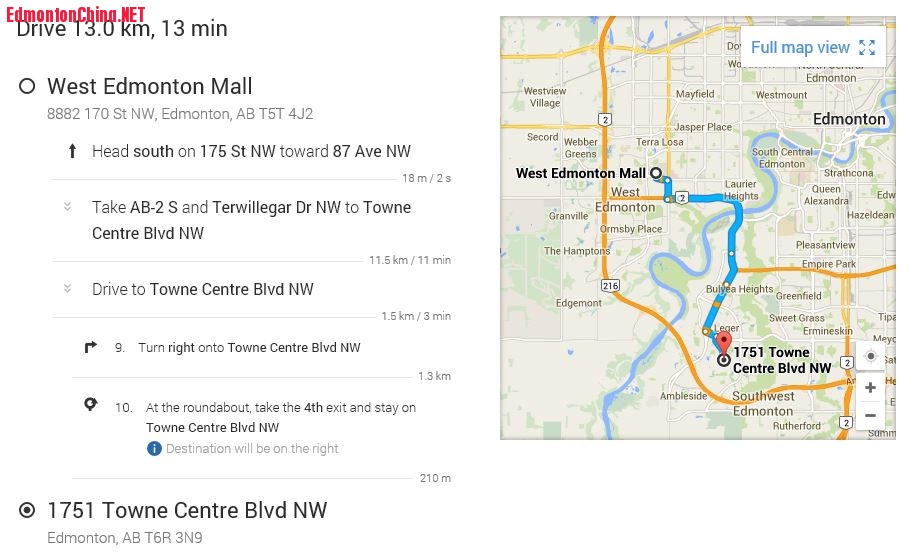The height and width of the screenshot is (557, 909).
Task: Zoom in on the map
Action: pos(870,387)
